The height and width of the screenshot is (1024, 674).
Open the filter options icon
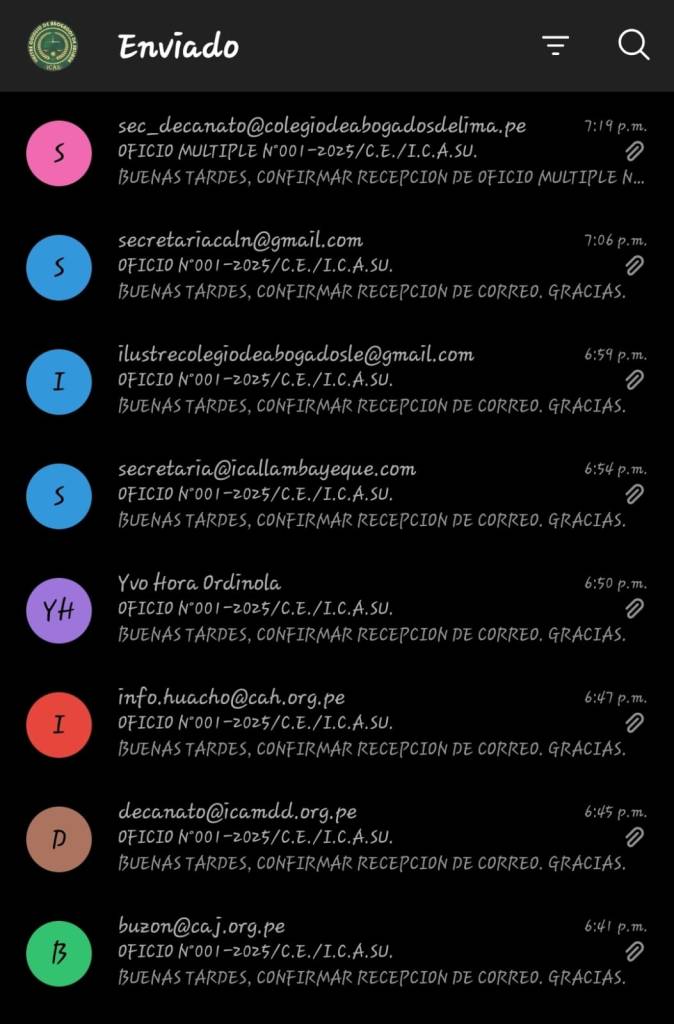555,45
